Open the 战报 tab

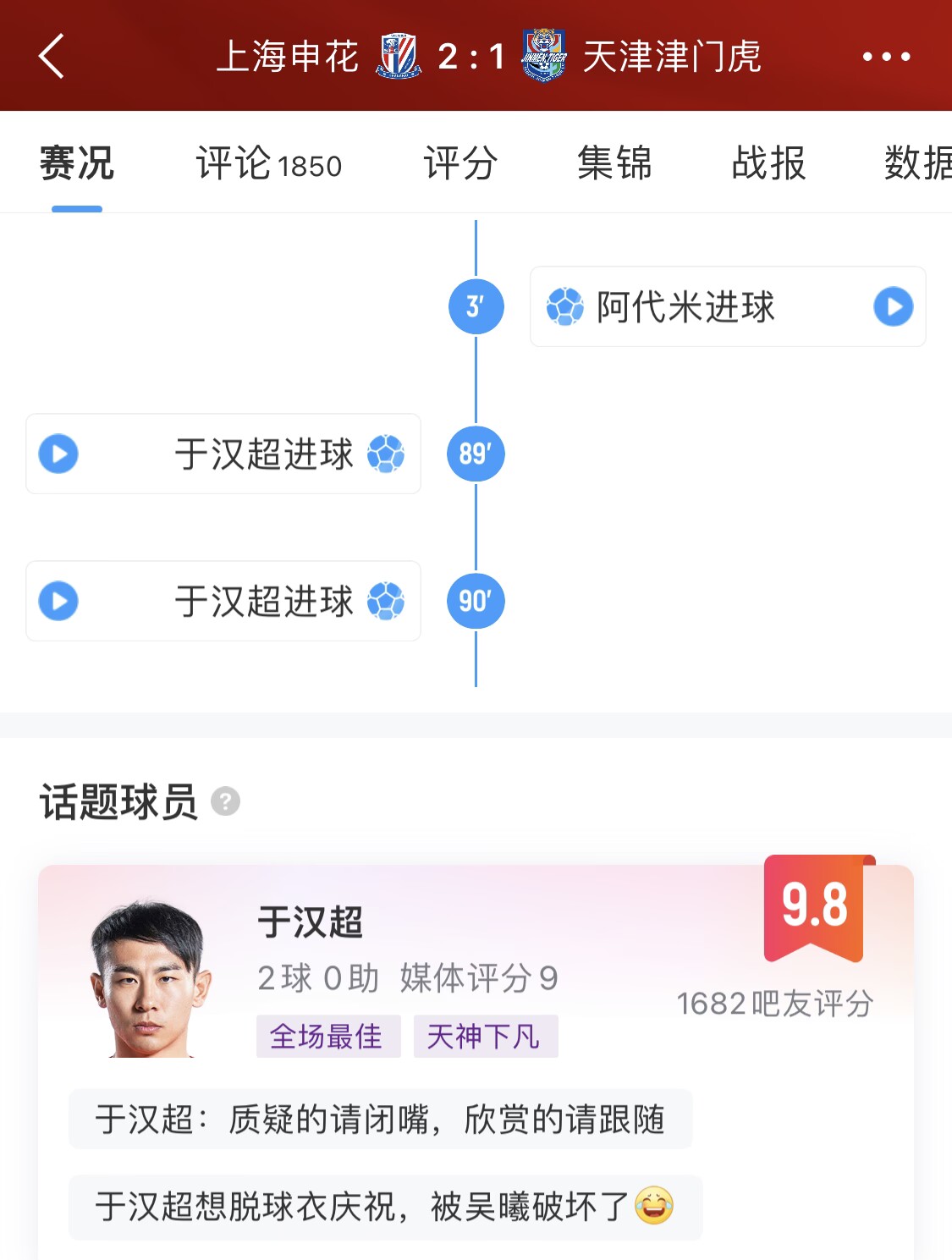pos(768,163)
